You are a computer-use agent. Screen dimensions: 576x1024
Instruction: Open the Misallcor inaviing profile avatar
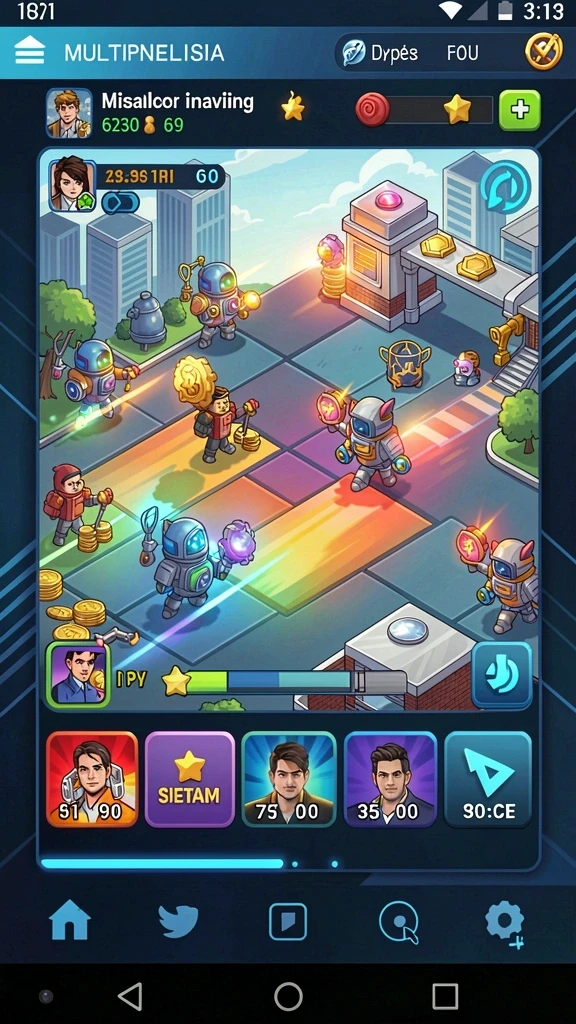pyautogui.click(x=69, y=113)
